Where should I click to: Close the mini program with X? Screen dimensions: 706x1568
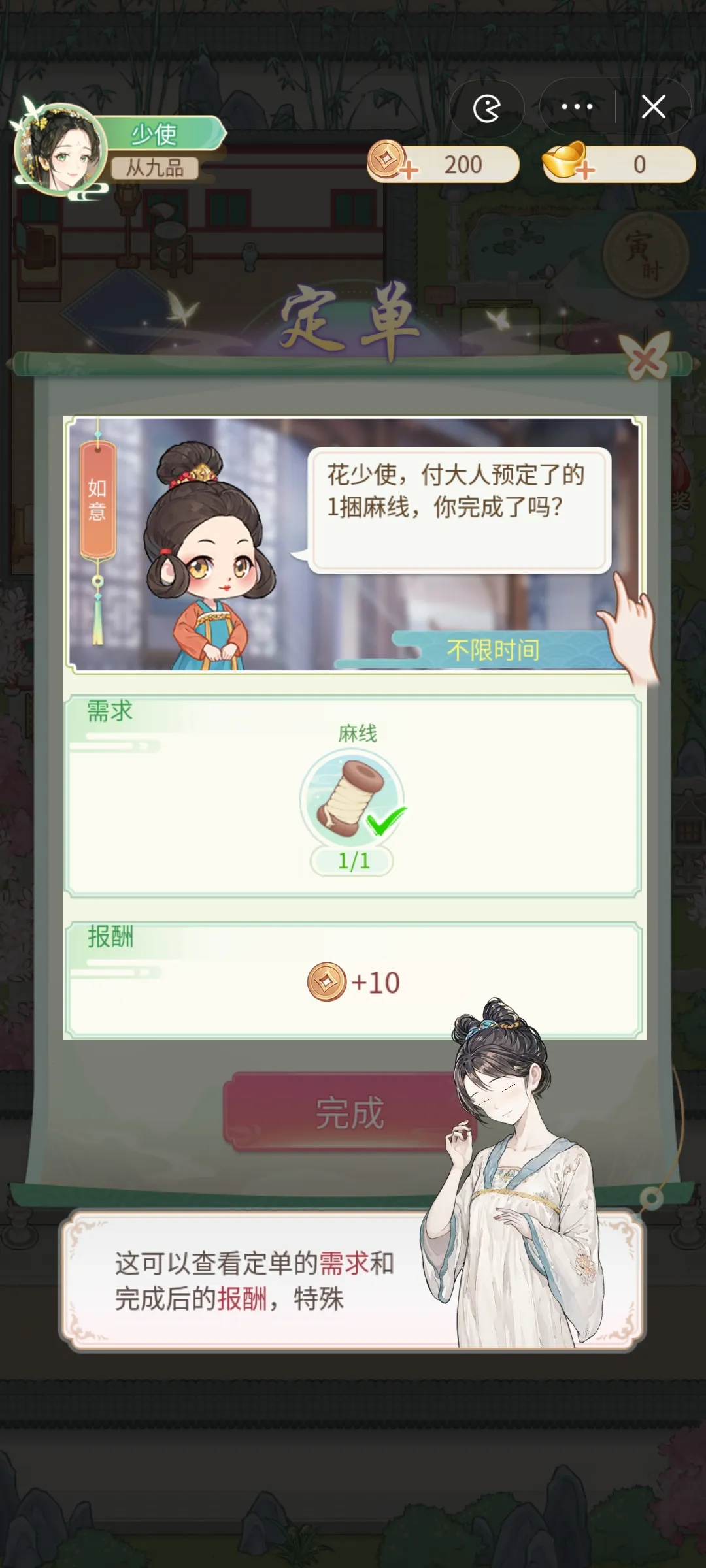[x=653, y=106]
